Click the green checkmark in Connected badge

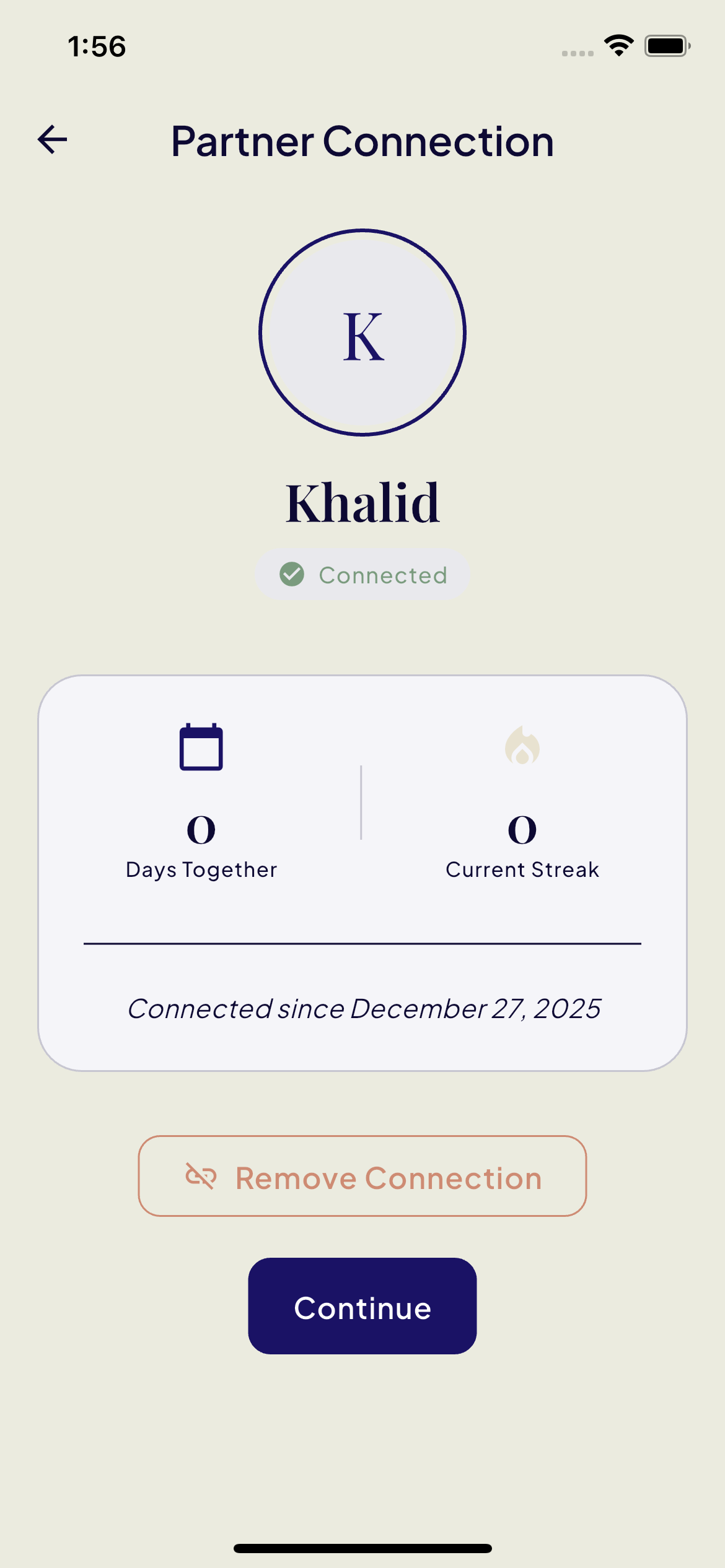pyautogui.click(x=291, y=575)
